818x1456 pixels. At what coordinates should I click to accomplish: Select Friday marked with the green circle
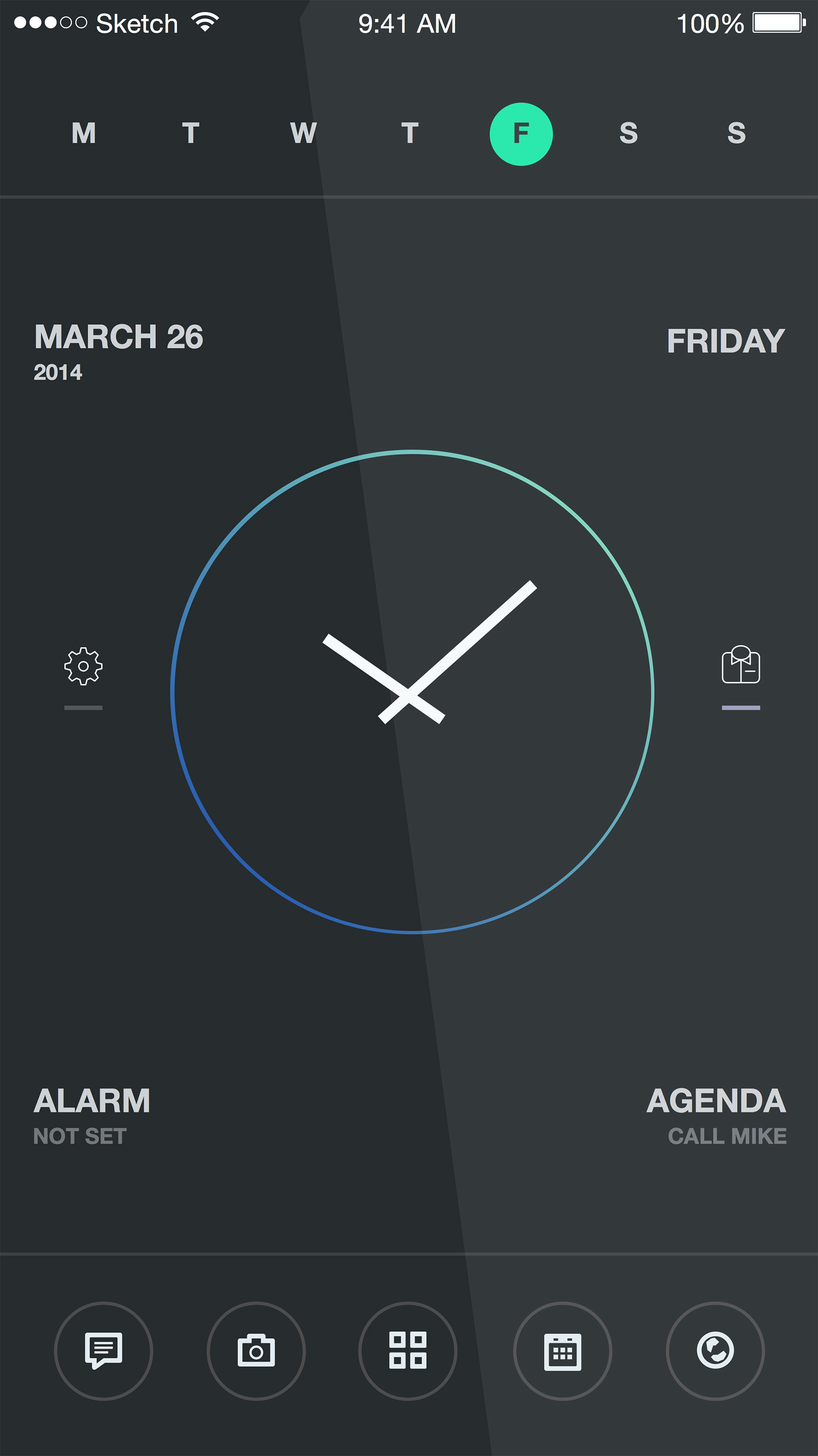click(x=521, y=134)
